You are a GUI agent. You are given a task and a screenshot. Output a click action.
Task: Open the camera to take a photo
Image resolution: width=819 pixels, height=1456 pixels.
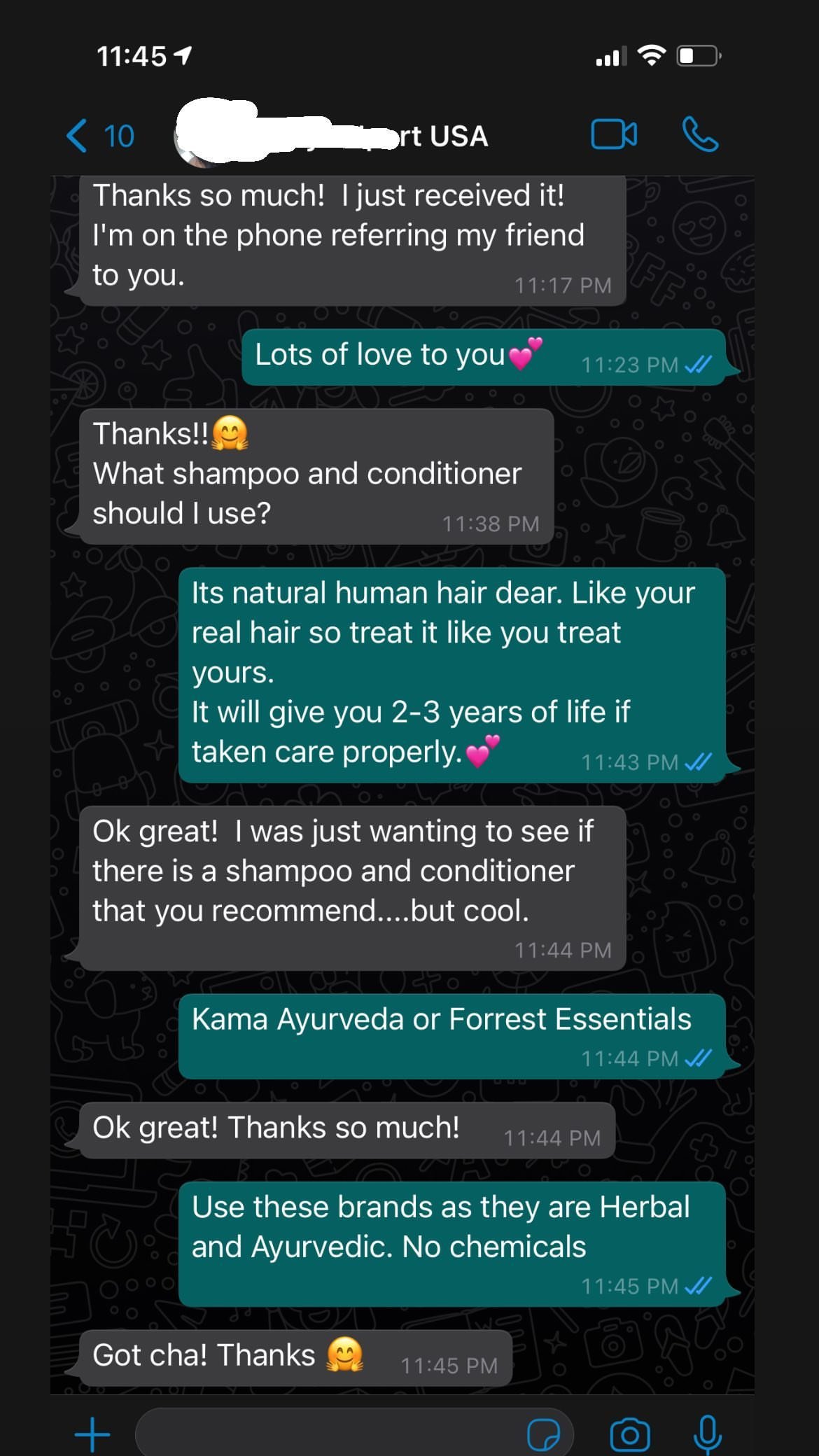pyautogui.click(x=630, y=1434)
